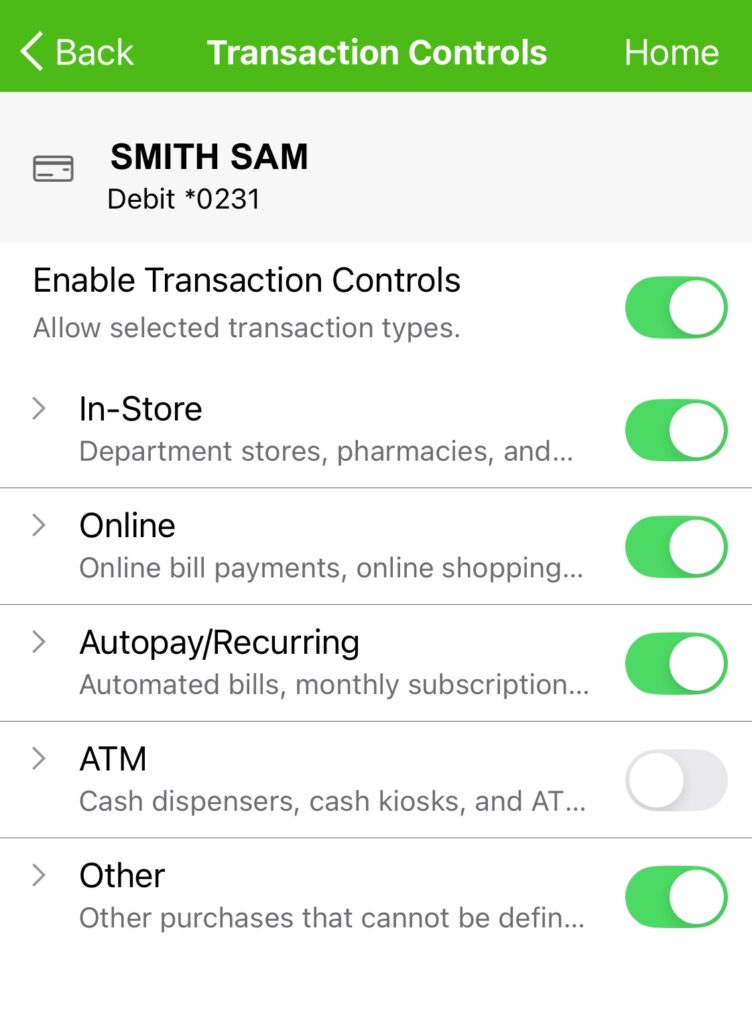Expand the Autopay/Recurring chevron
The image size is (752, 1024).
pos(39,642)
